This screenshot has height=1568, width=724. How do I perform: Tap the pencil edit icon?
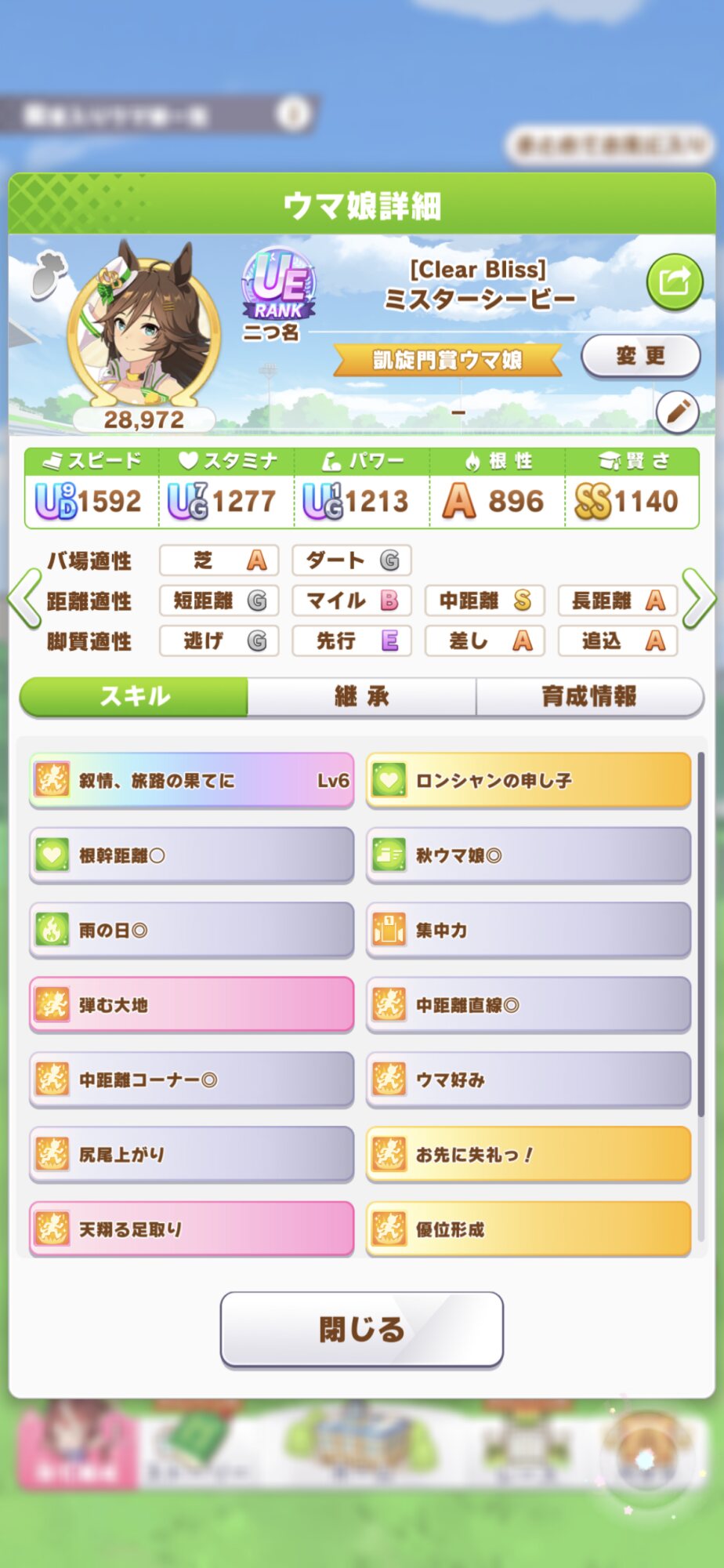[x=677, y=411]
